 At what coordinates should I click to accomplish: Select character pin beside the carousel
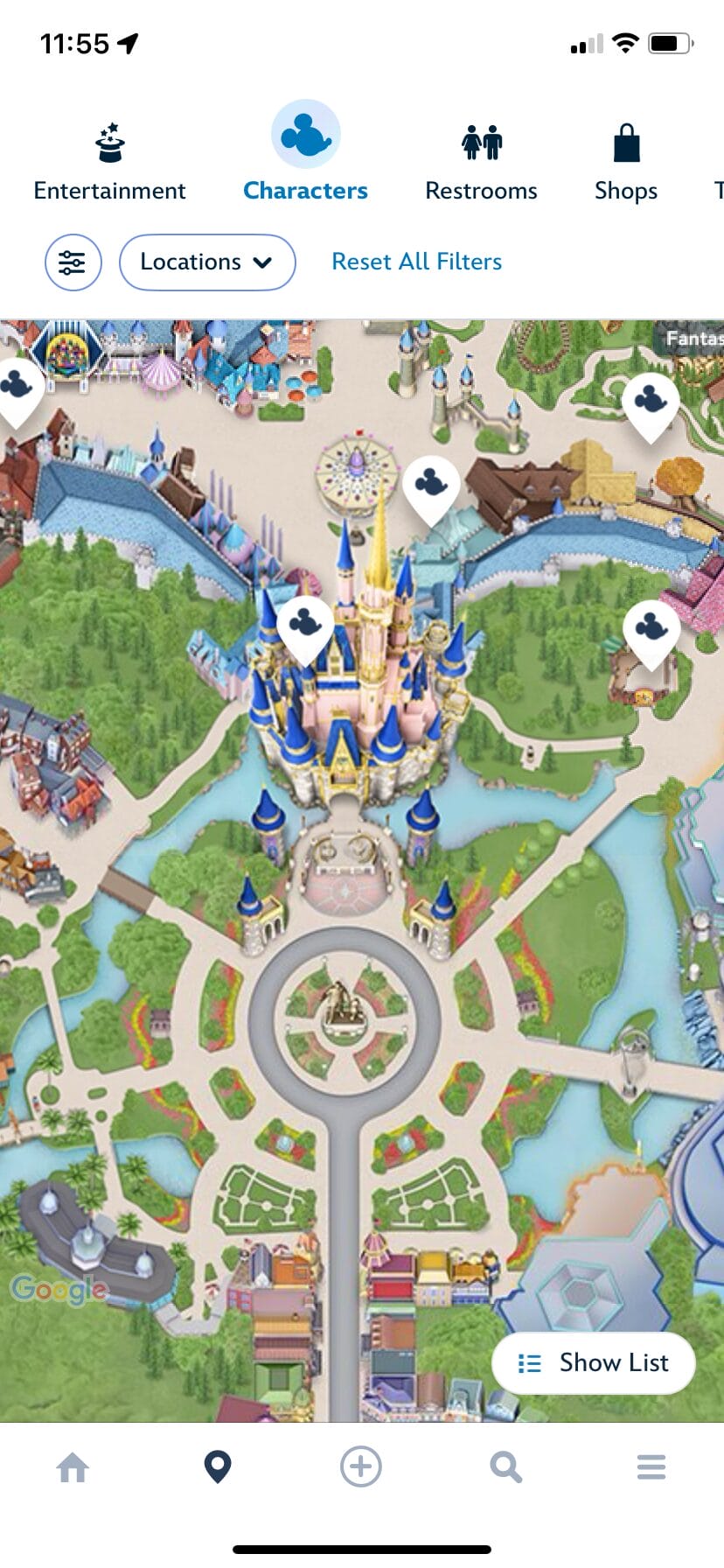tap(431, 486)
